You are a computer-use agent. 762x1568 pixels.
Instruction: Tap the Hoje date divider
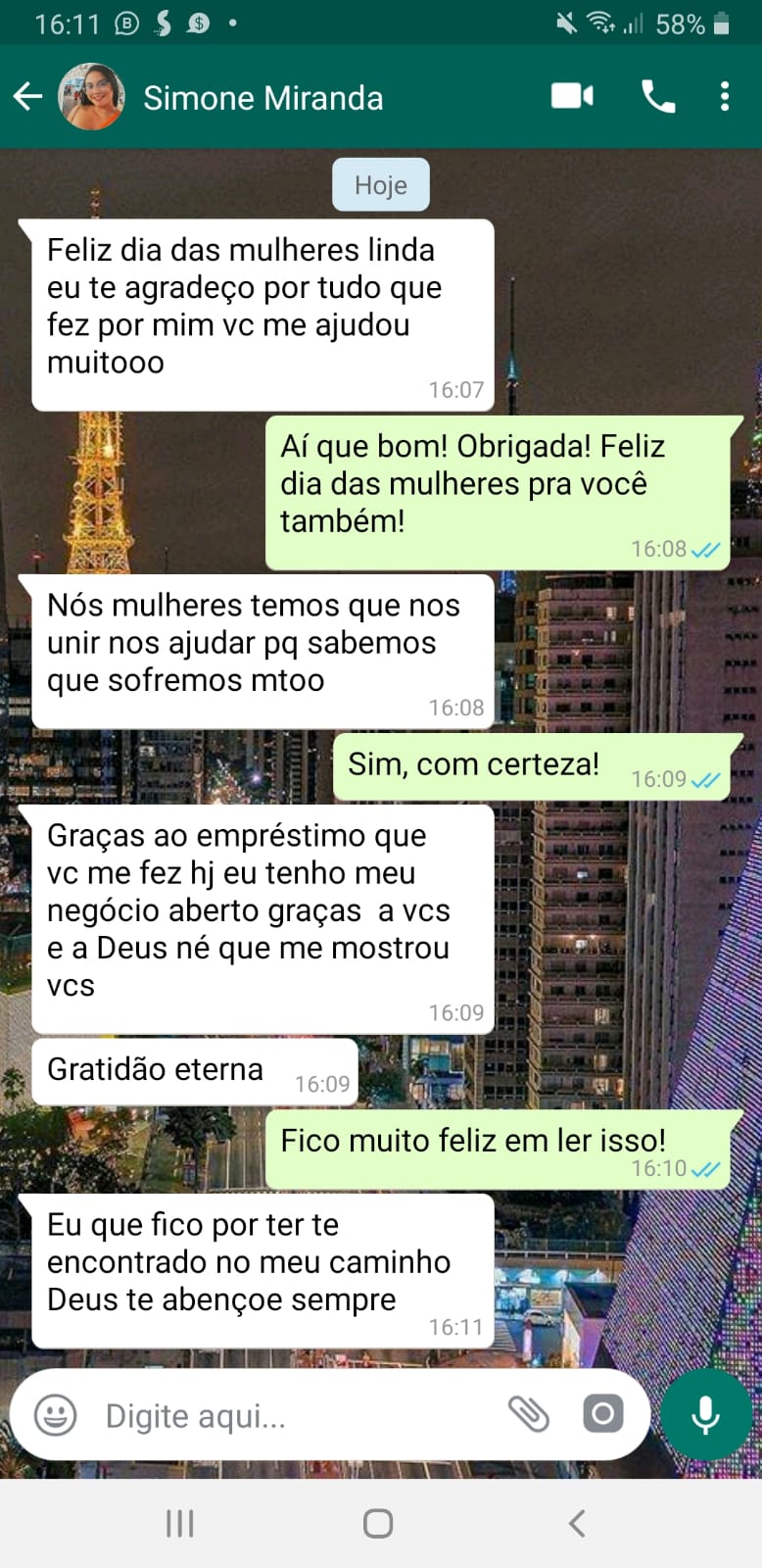381,184
